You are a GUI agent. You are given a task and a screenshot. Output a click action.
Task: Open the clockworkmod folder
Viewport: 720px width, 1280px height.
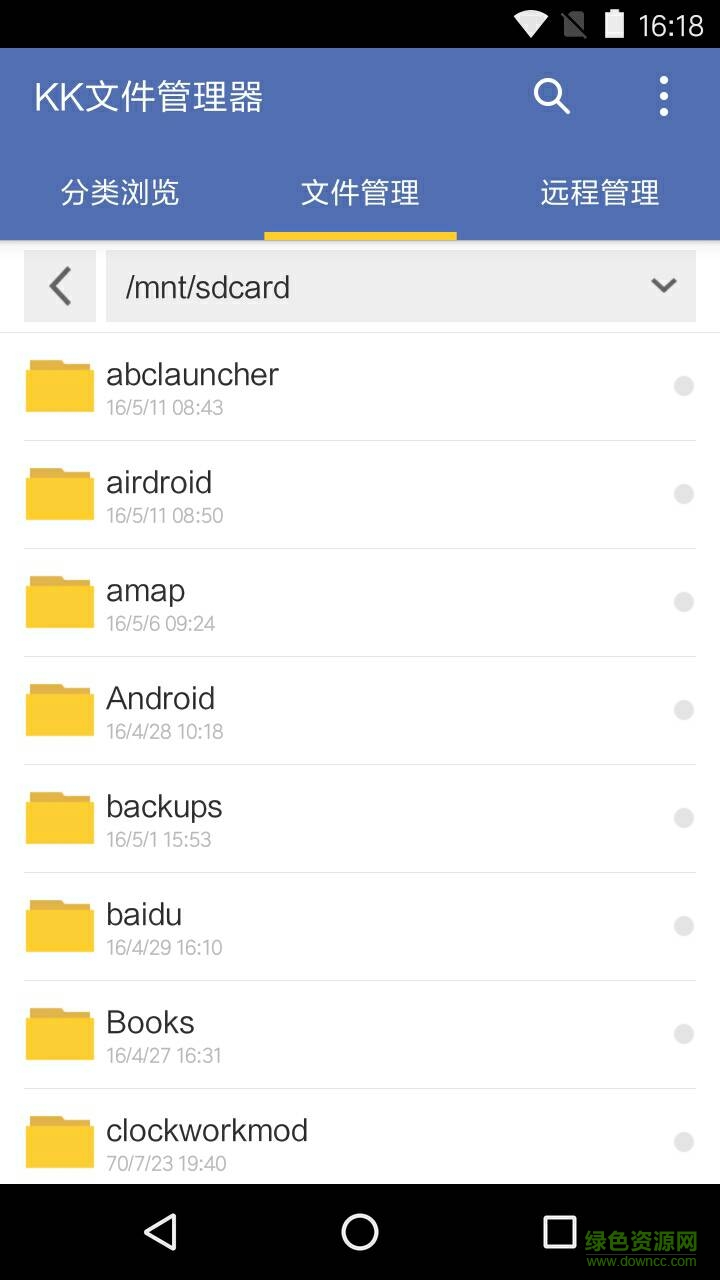point(206,1142)
